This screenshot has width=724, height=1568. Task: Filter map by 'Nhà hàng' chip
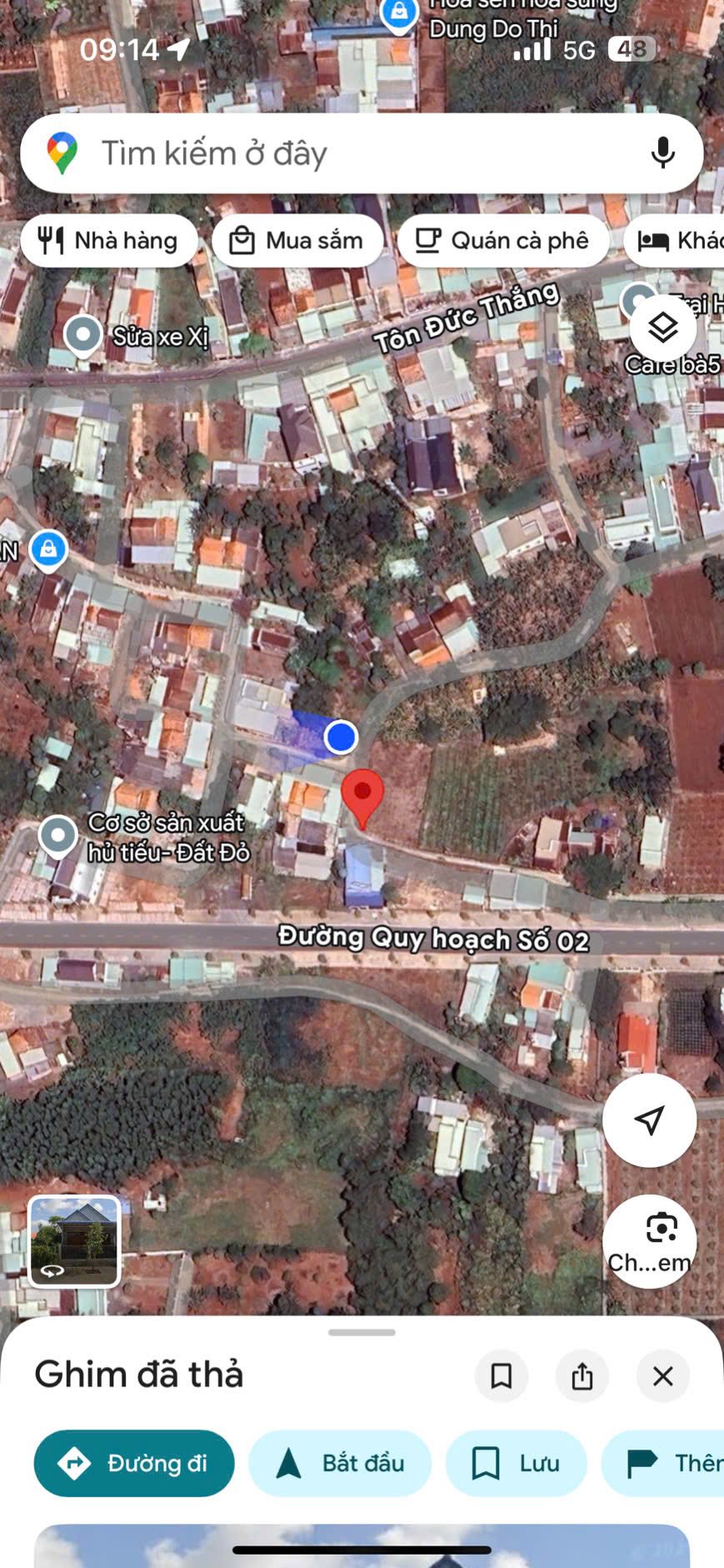[x=109, y=241]
